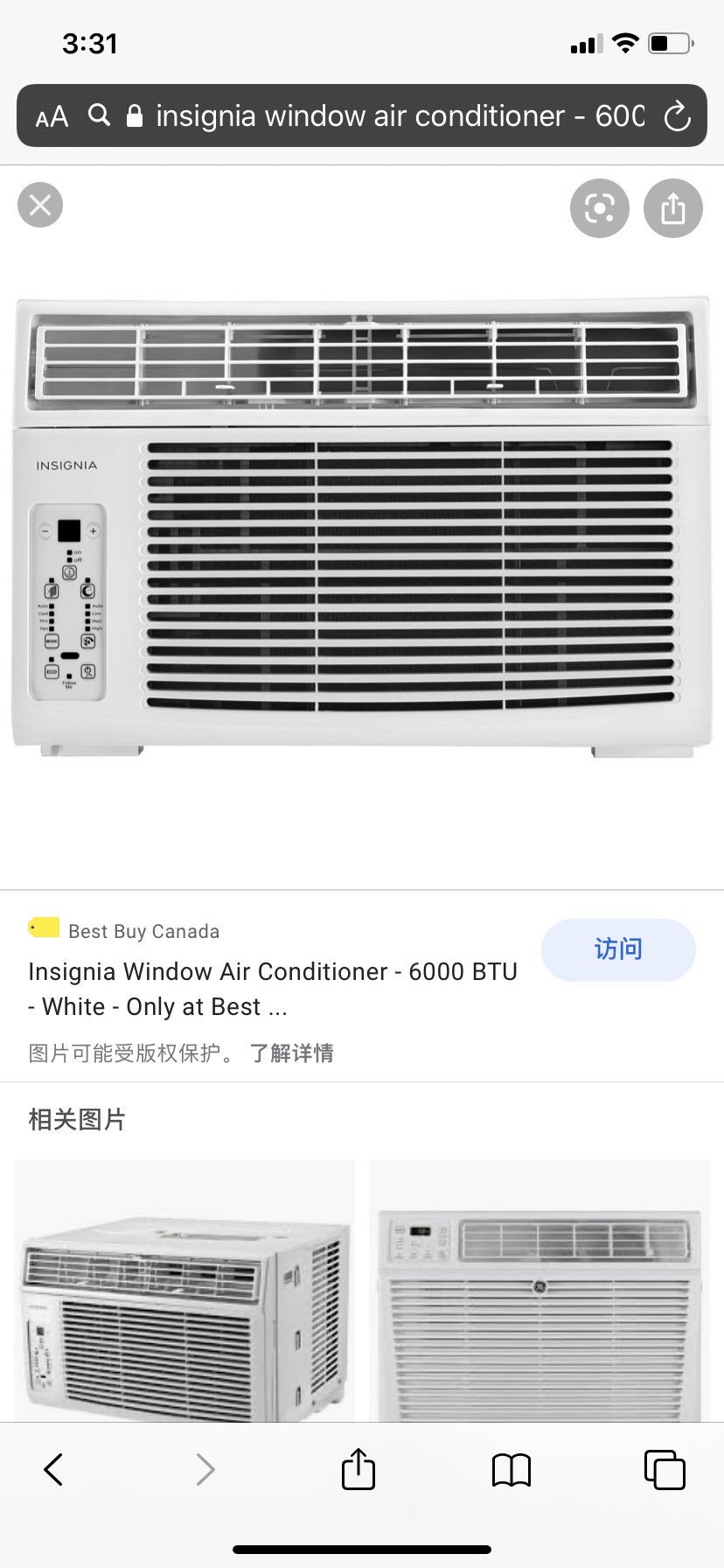Share this image with the share icon
Image resolution: width=724 pixels, height=1568 pixels.
click(673, 208)
